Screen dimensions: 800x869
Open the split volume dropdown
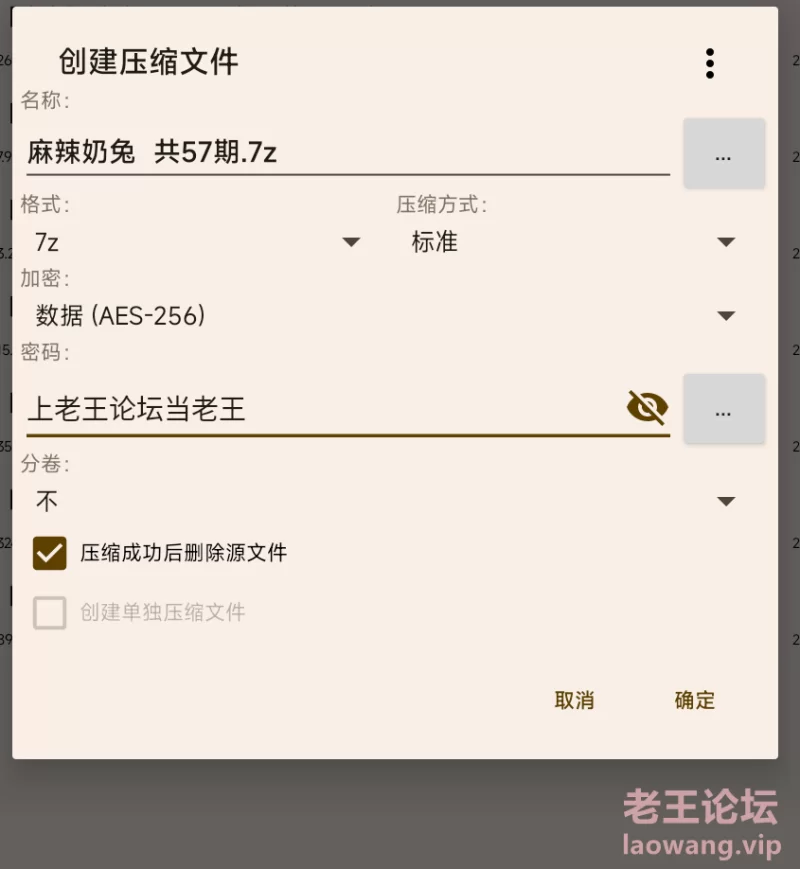tap(385, 501)
